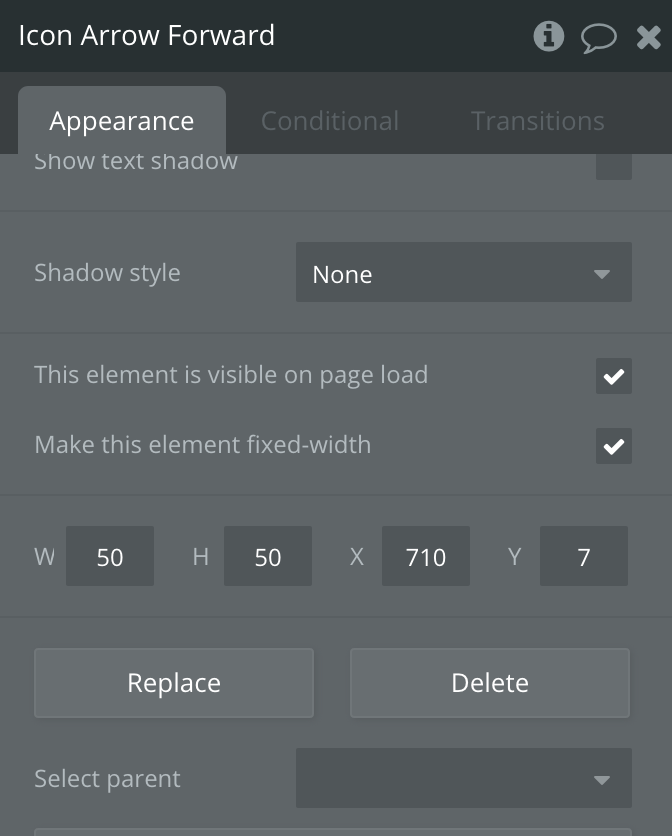Open the element info icon

[x=548, y=37]
